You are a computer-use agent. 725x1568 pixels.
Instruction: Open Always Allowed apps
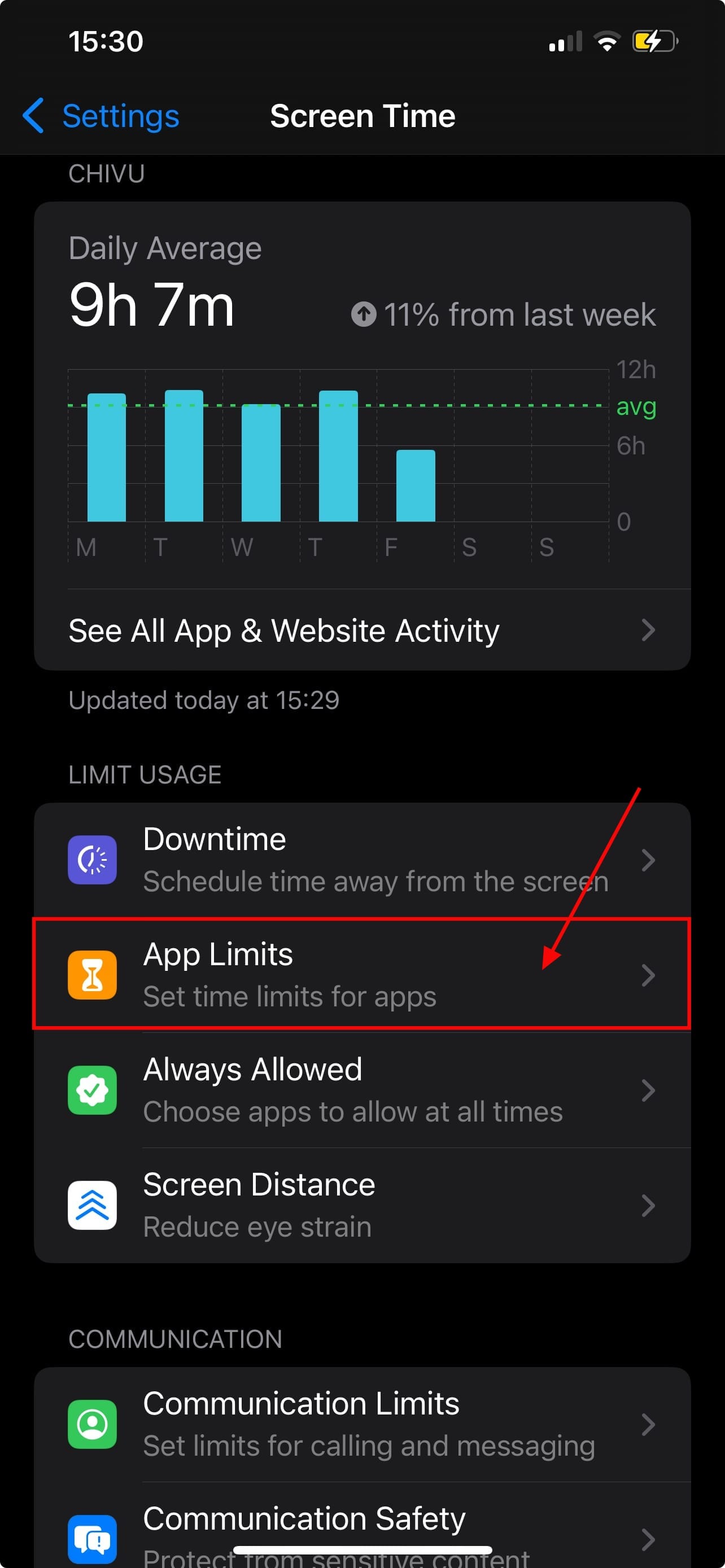pyautogui.click(x=361, y=1089)
